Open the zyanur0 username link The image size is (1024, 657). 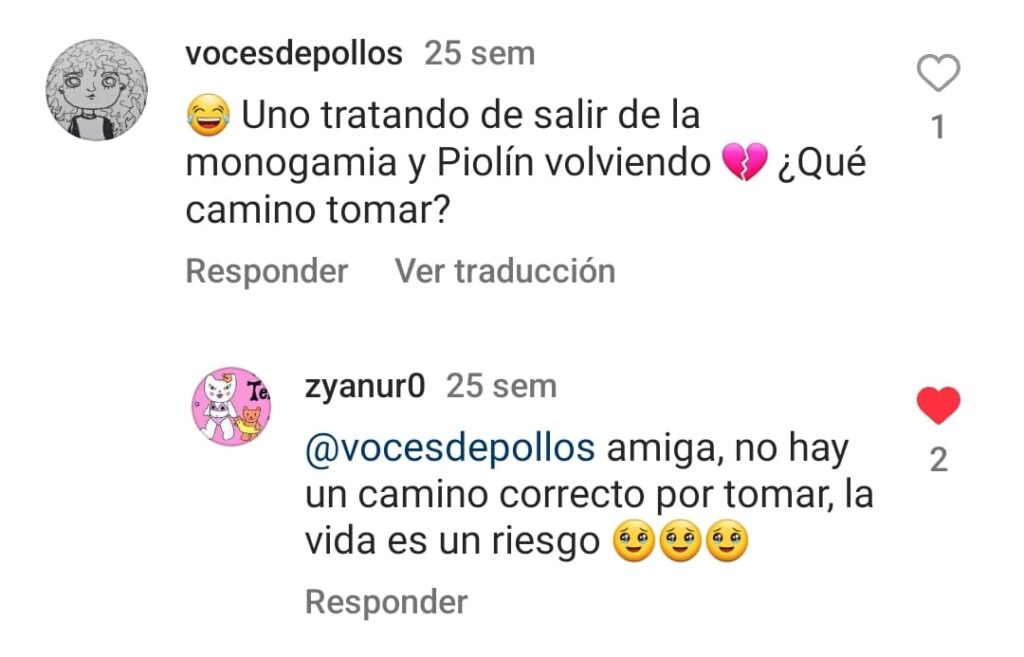[x=364, y=386]
